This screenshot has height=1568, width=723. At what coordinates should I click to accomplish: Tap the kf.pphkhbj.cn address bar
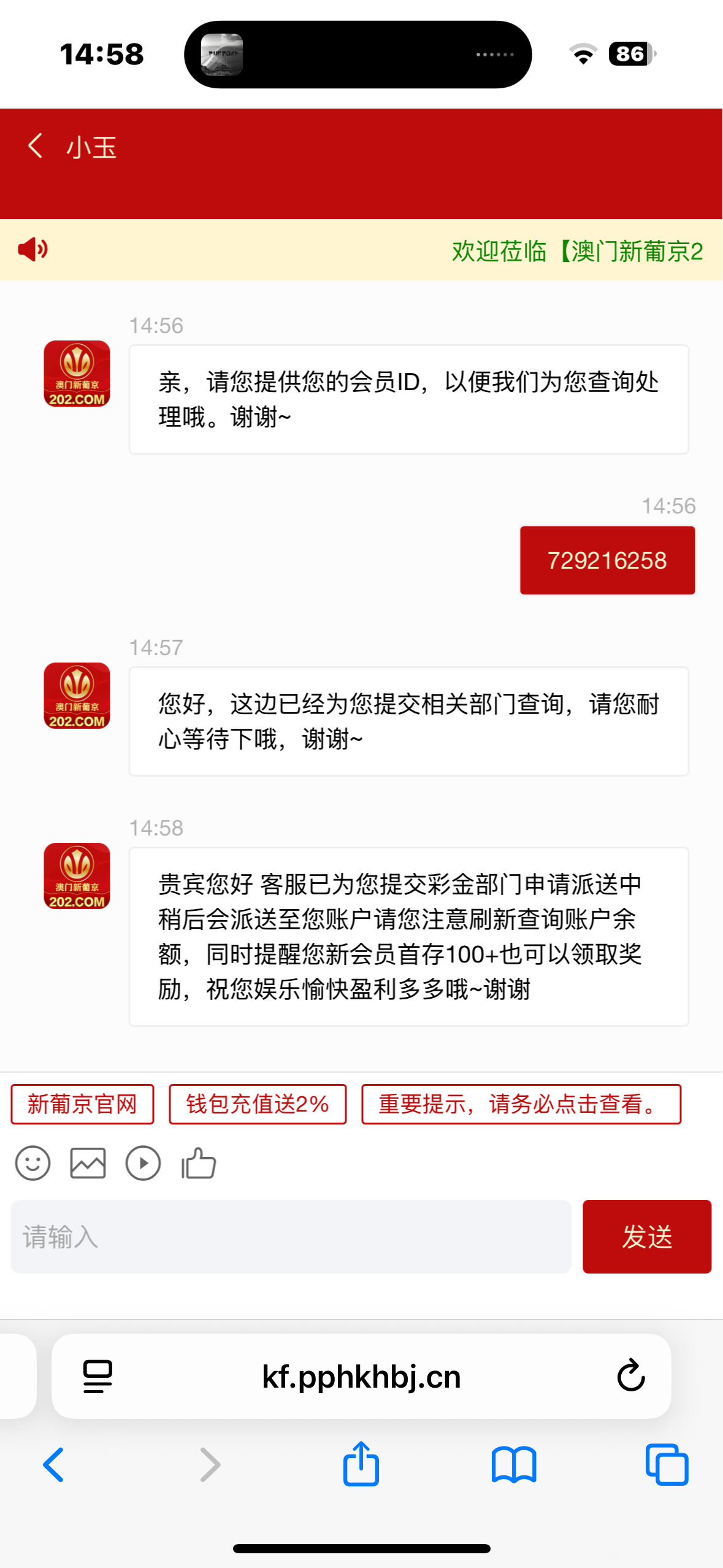click(x=361, y=1376)
